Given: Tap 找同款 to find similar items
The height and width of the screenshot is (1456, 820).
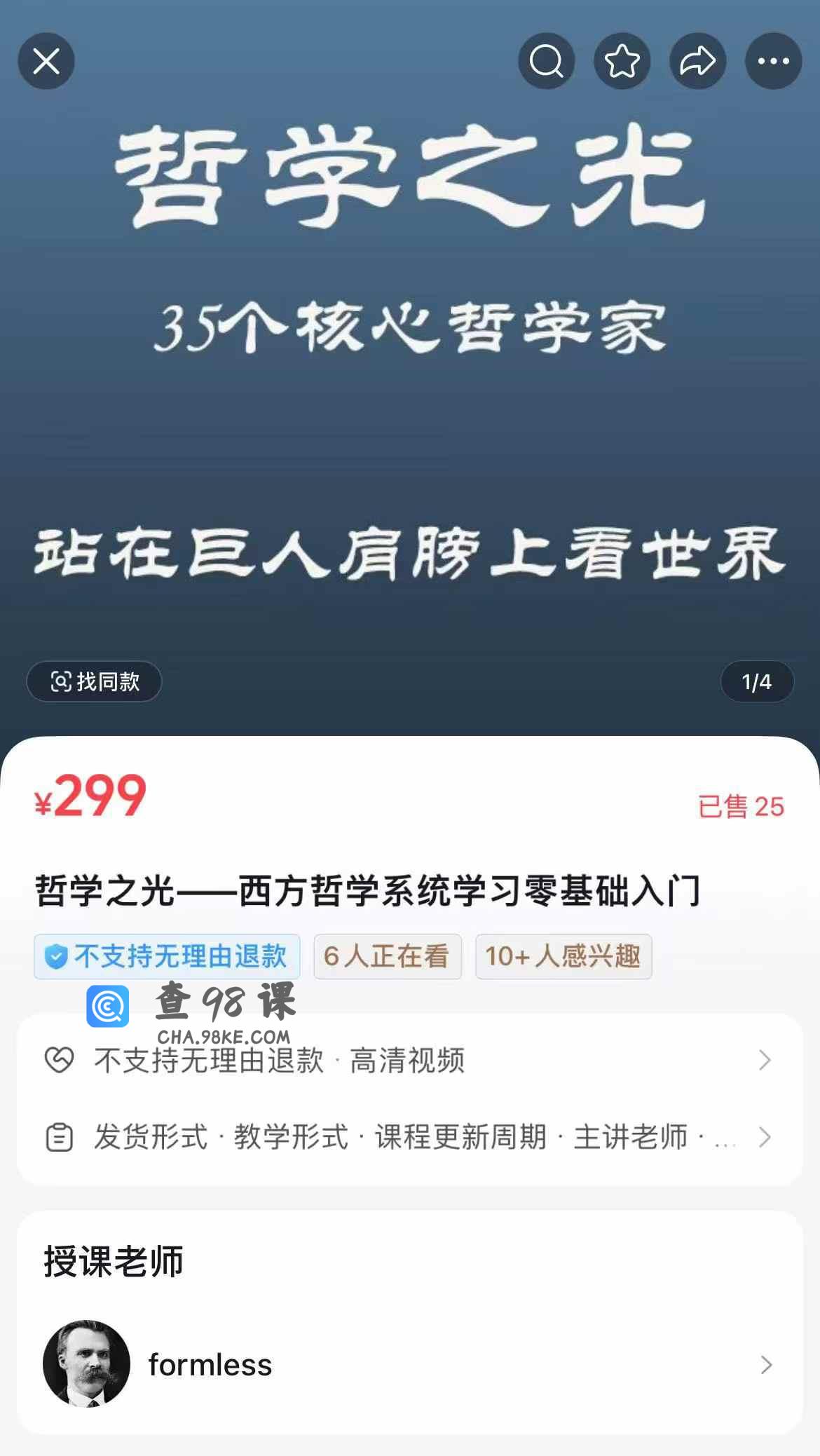Looking at the screenshot, I should click(95, 681).
